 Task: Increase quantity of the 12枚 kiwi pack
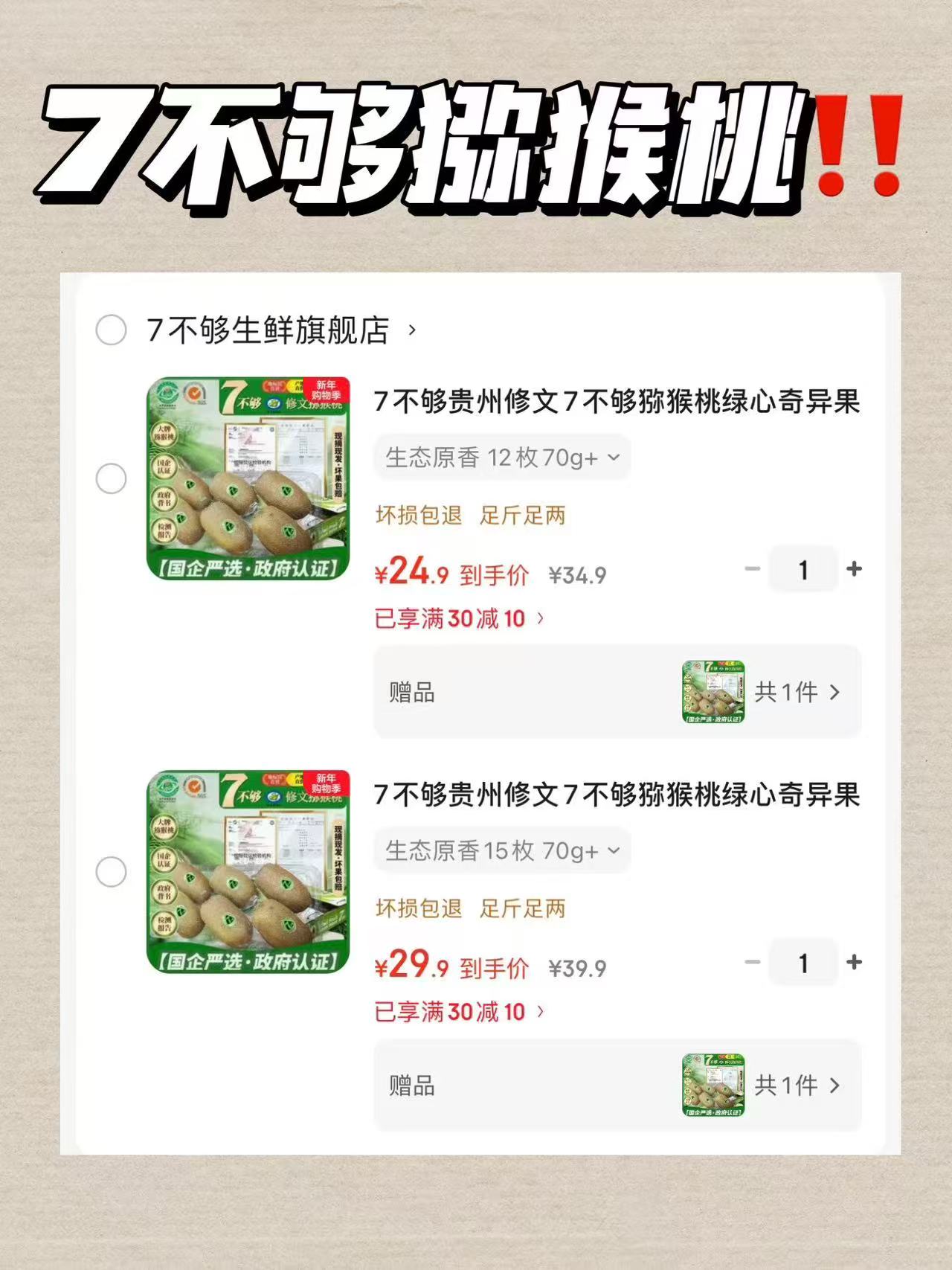point(852,570)
